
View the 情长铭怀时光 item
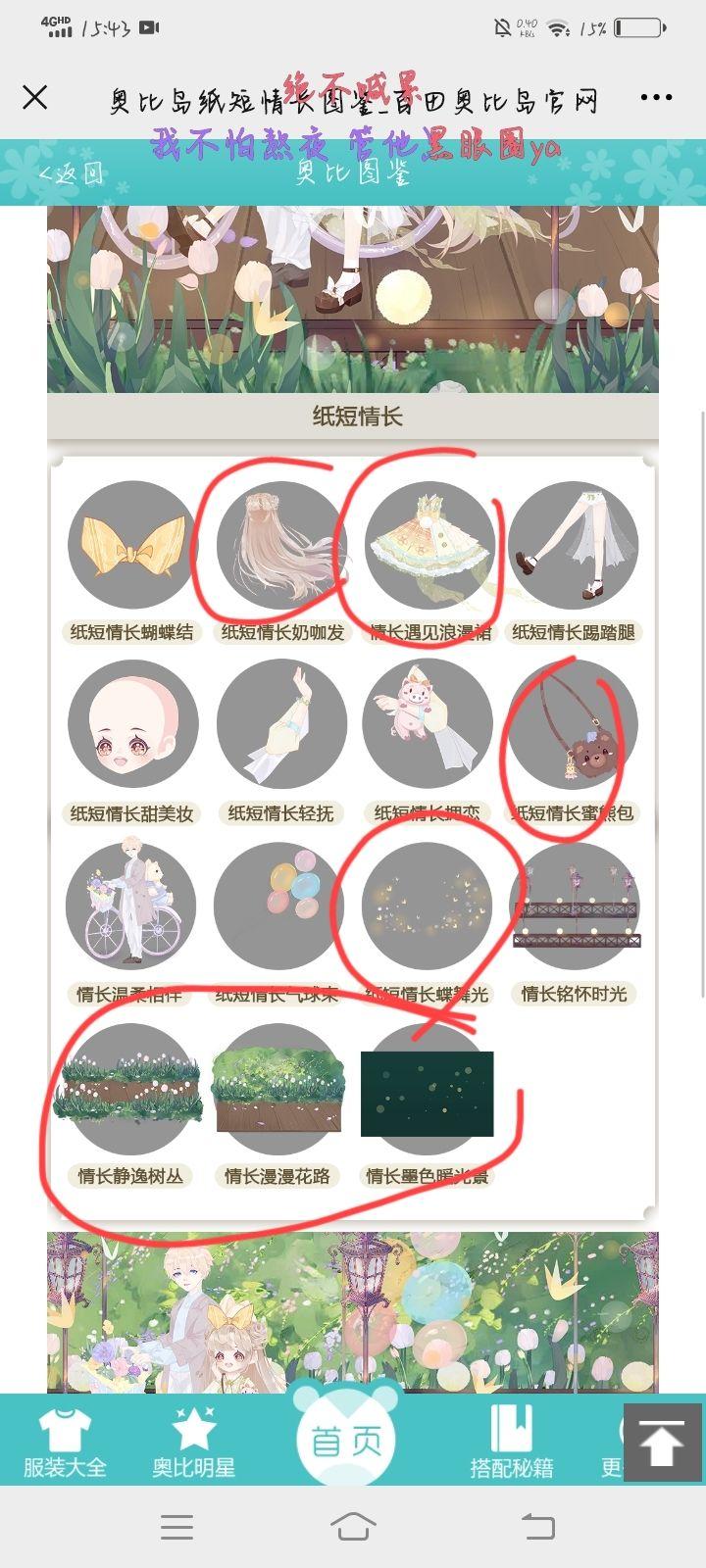pyautogui.click(x=574, y=906)
